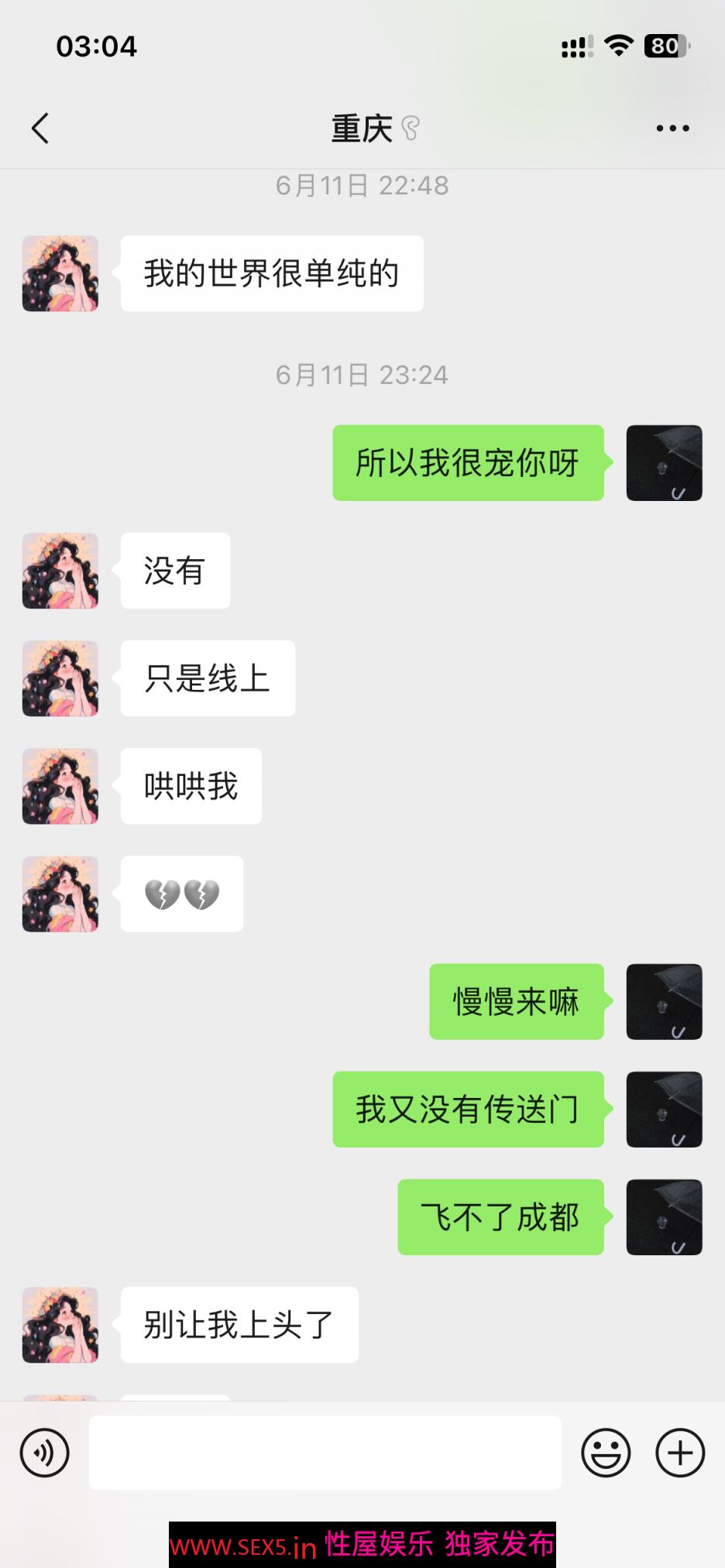Focus the message text field
Image resolution: width=725 pixels, height=1568 pixels.
pos(325,1453)
